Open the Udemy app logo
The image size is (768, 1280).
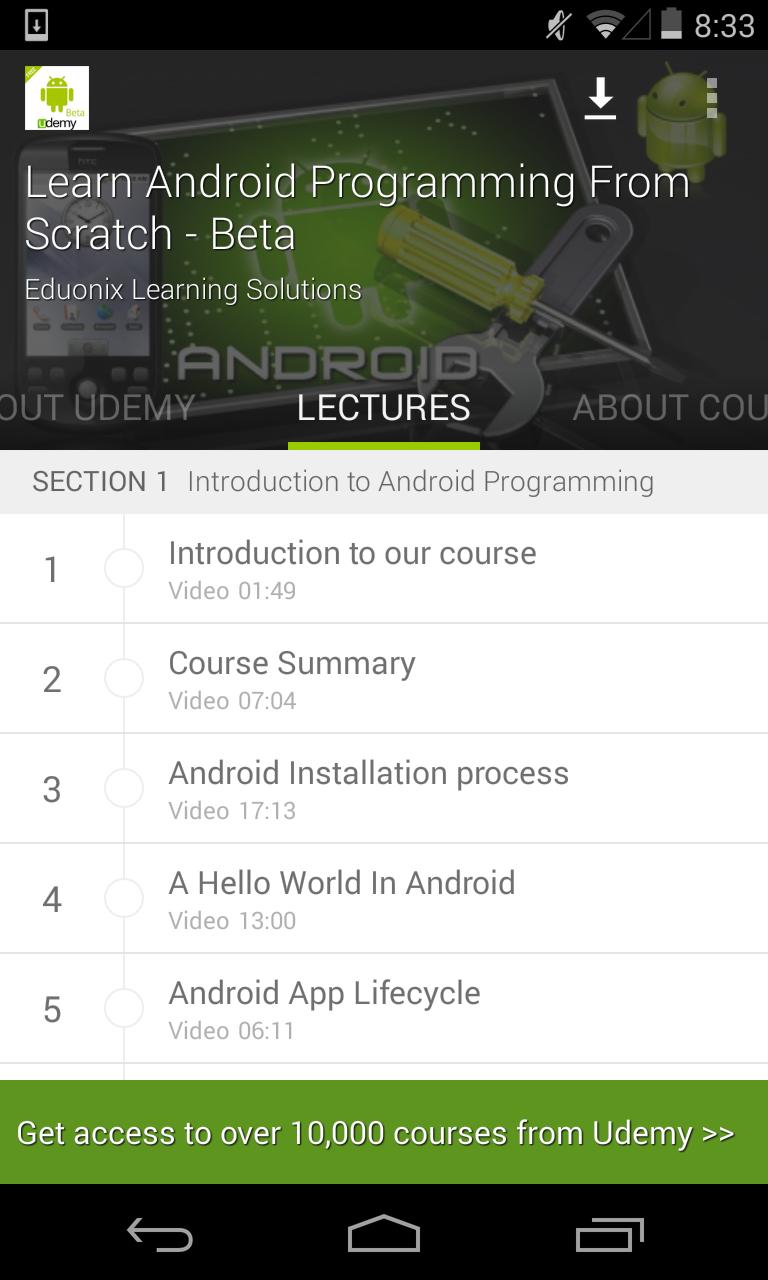[56, 96]
